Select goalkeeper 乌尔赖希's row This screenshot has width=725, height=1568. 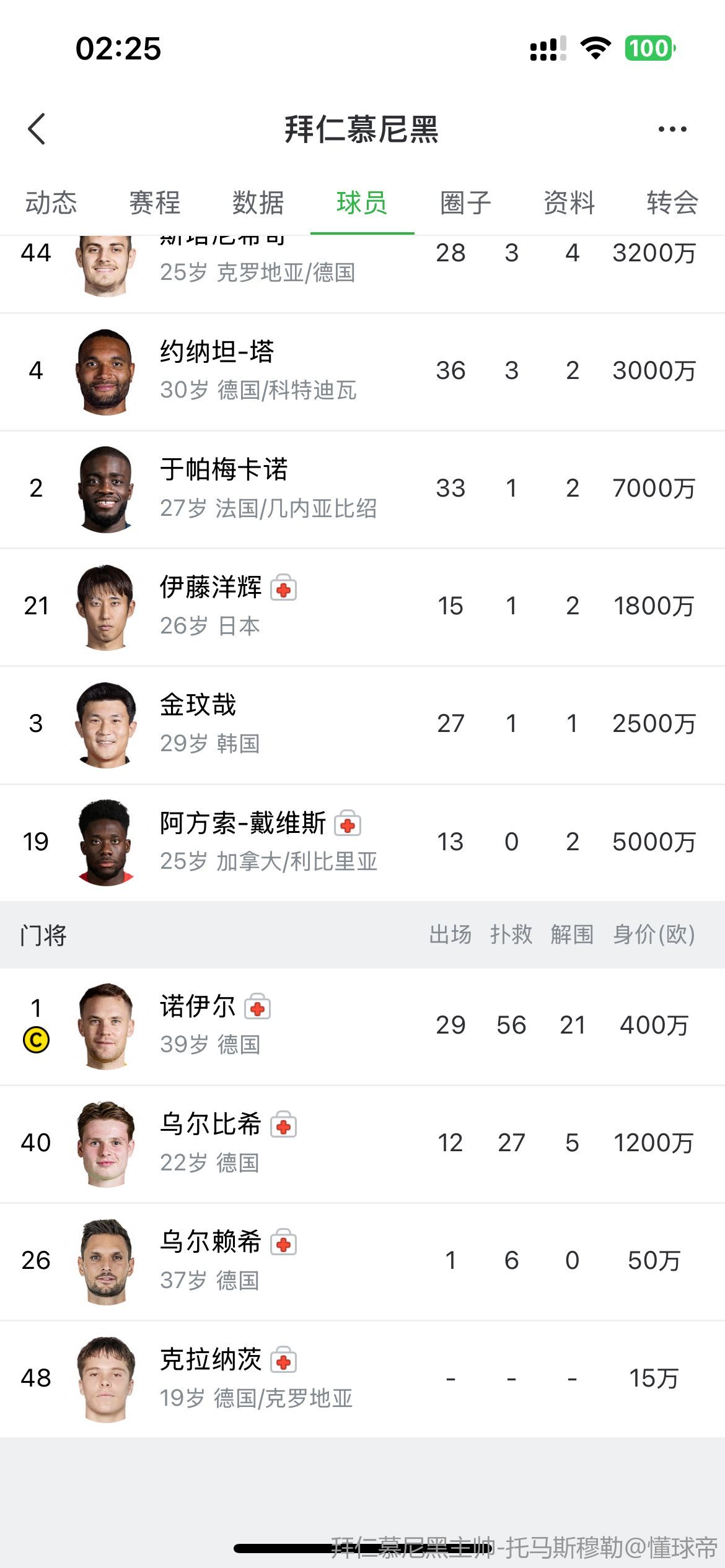pyautogui.click(x=211, y=1260)
